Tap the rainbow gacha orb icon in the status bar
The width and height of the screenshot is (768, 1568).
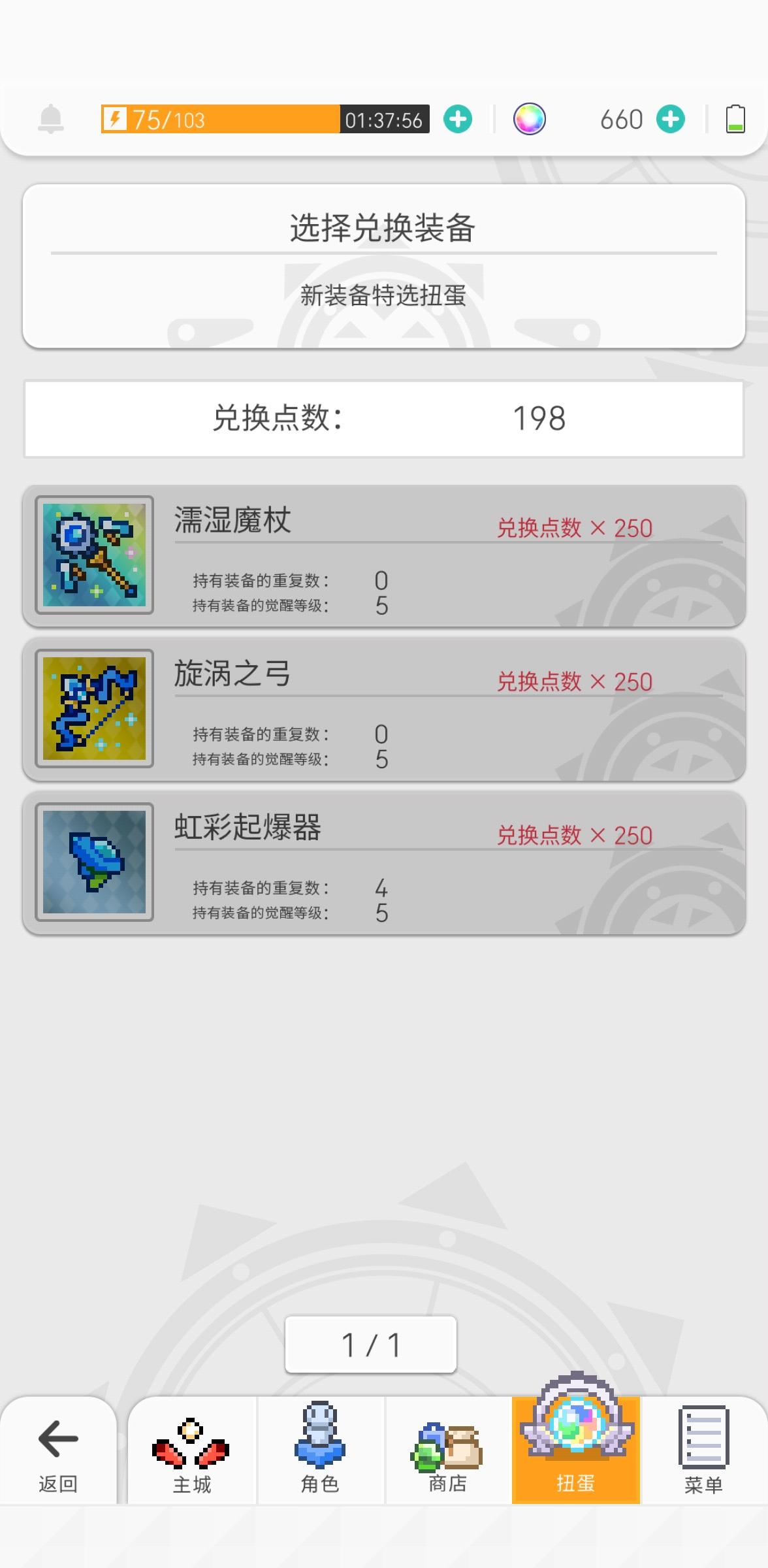[530, 118]
